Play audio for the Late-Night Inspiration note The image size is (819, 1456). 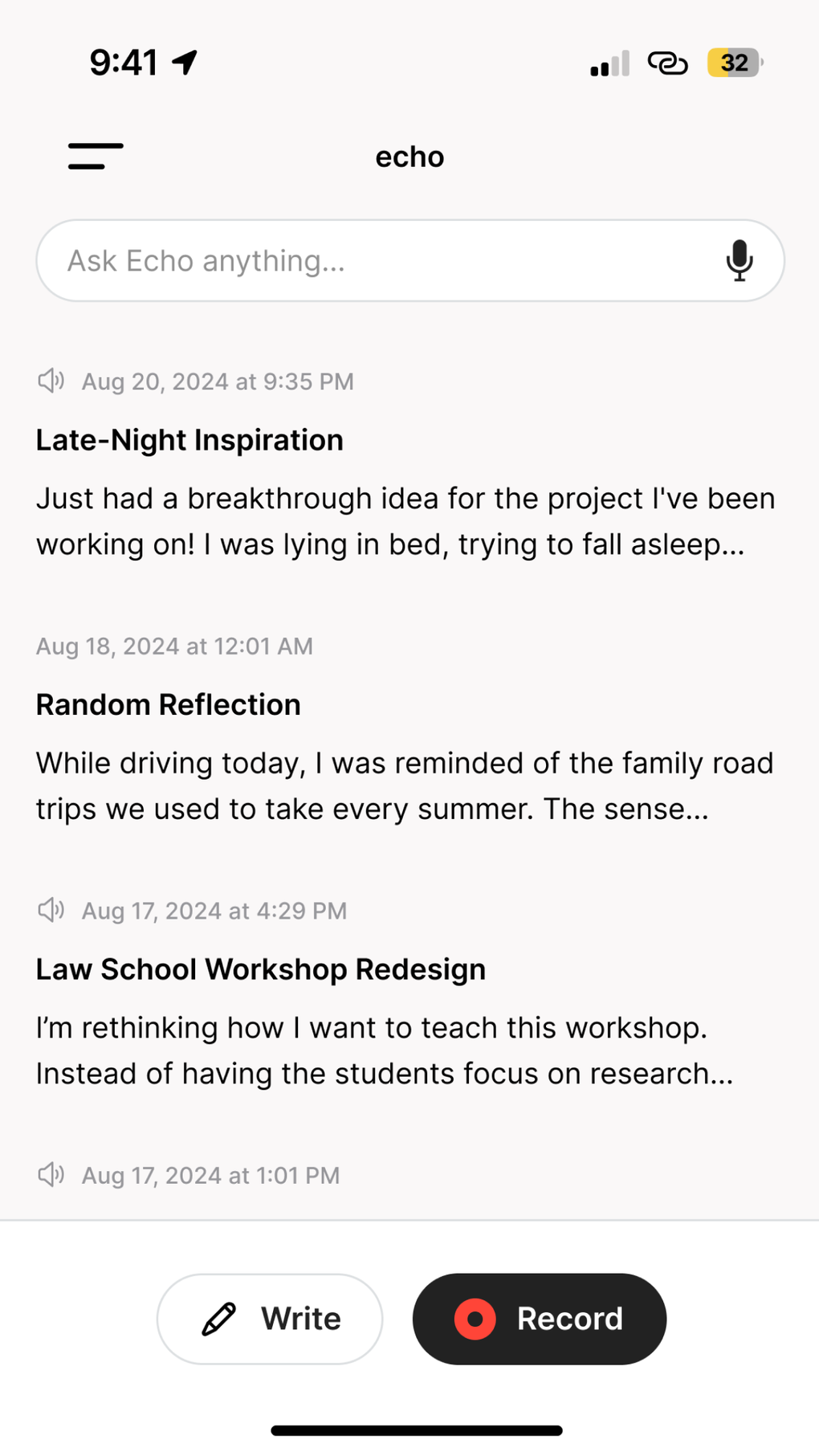click(x=51, y=381)
